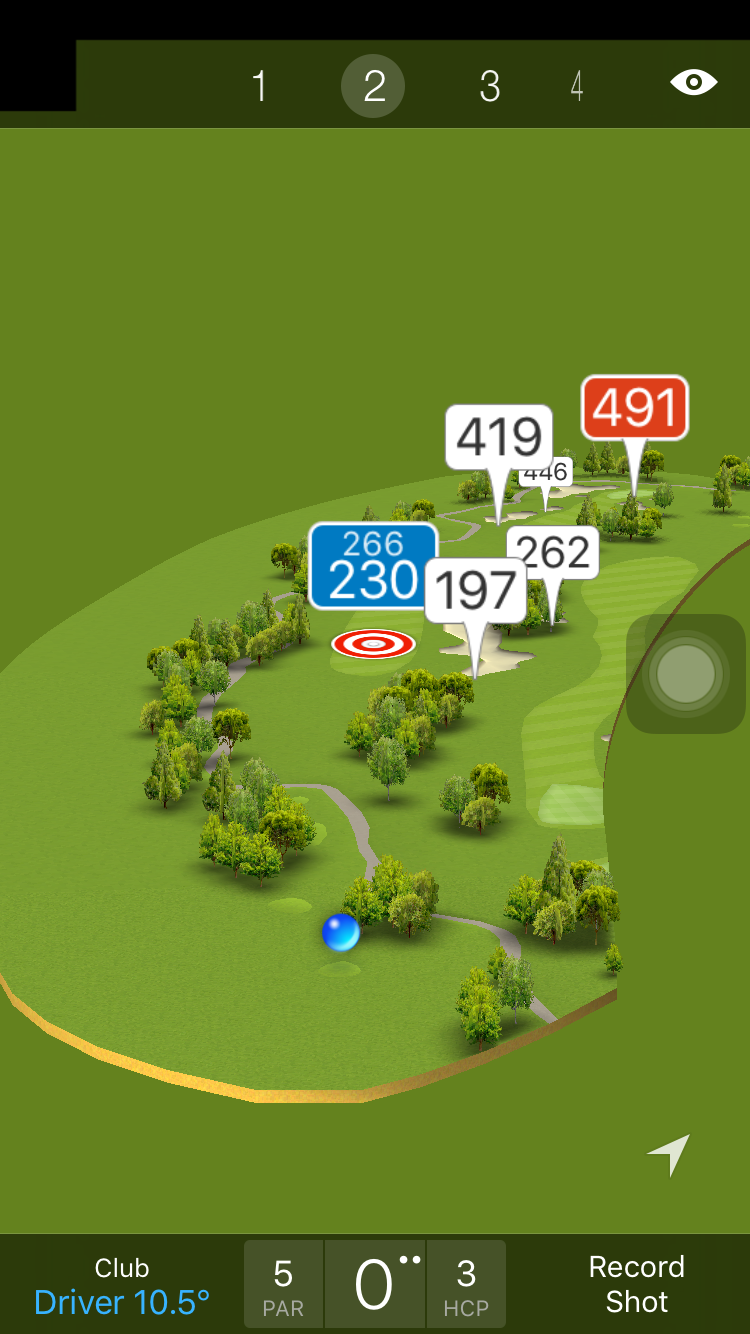Tap the joystick view control
750x1334 pixels.
coord(686,674)
